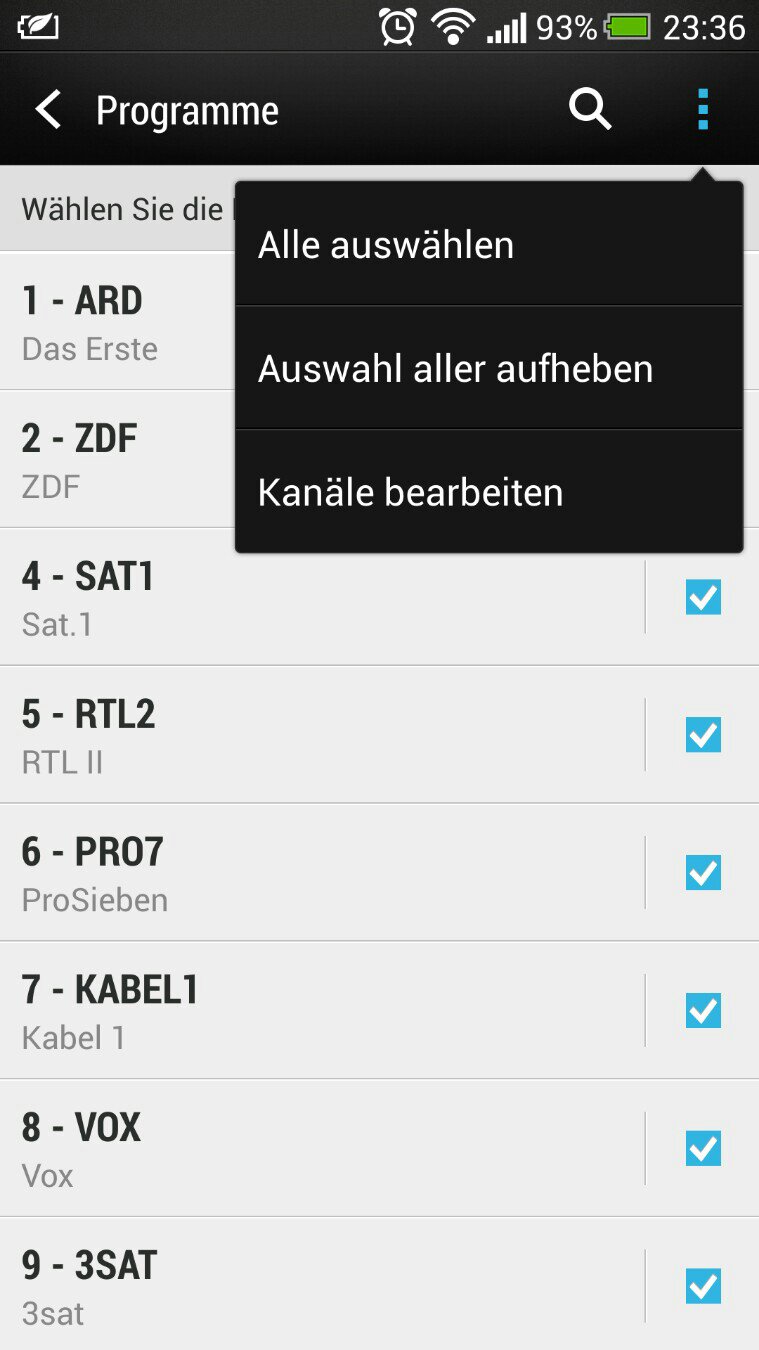
Task: Open Kanäle bearbeiten
Action: pyautogui.click(x=489, y=492)
